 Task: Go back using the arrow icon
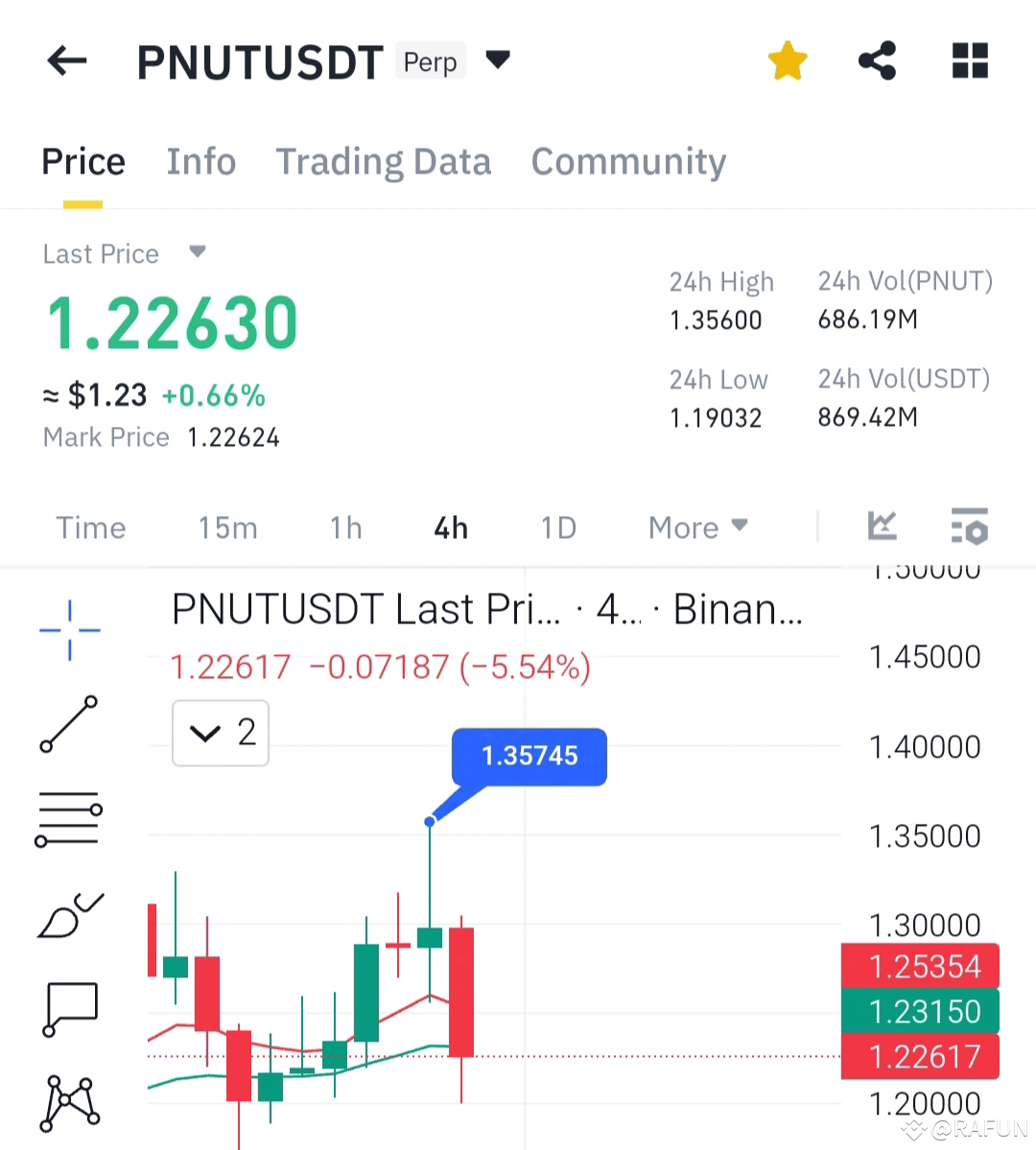click(x=65, y=59)
